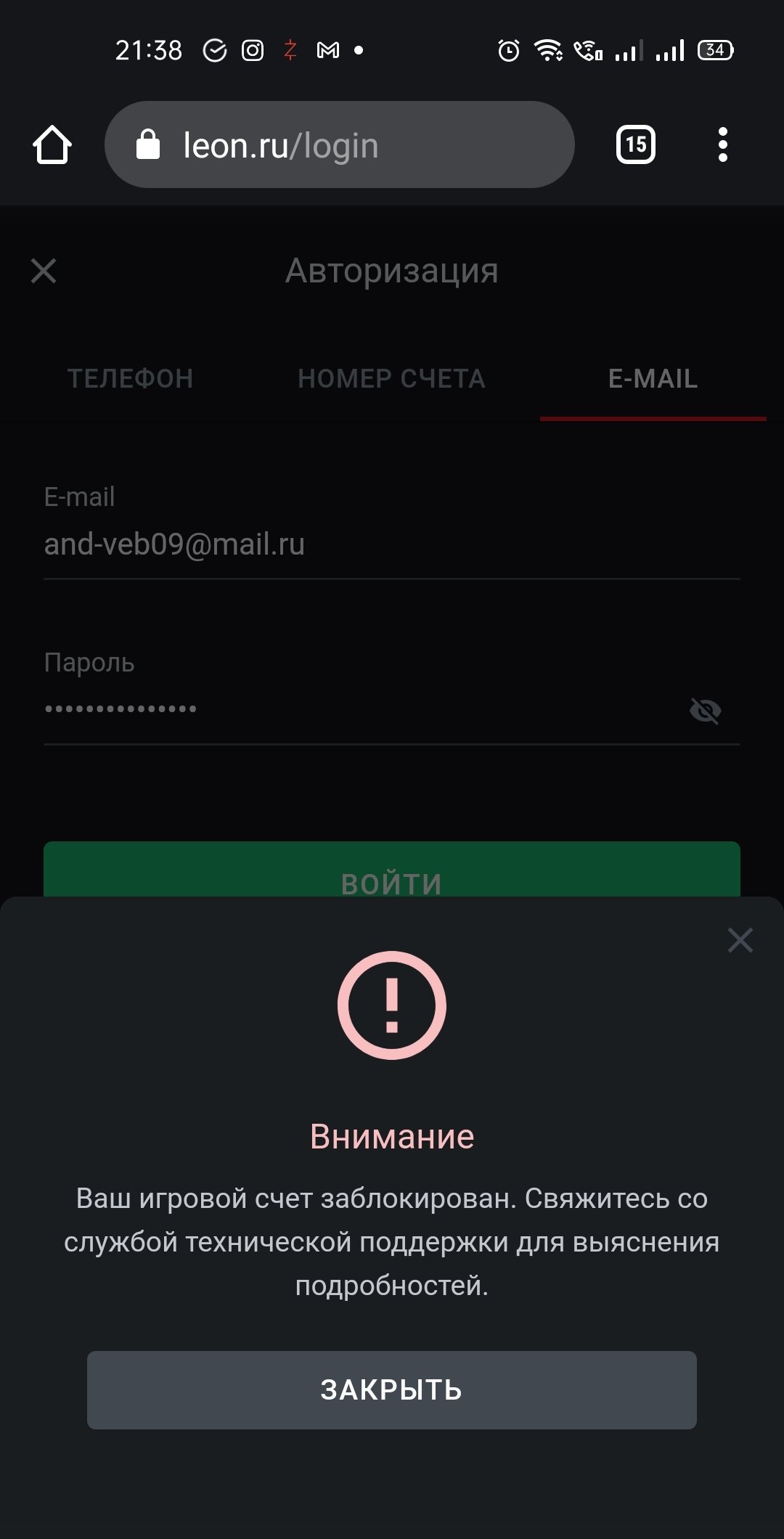
Task: Dismiss the warning dialog with the X icon
Action: click(740, 940)
